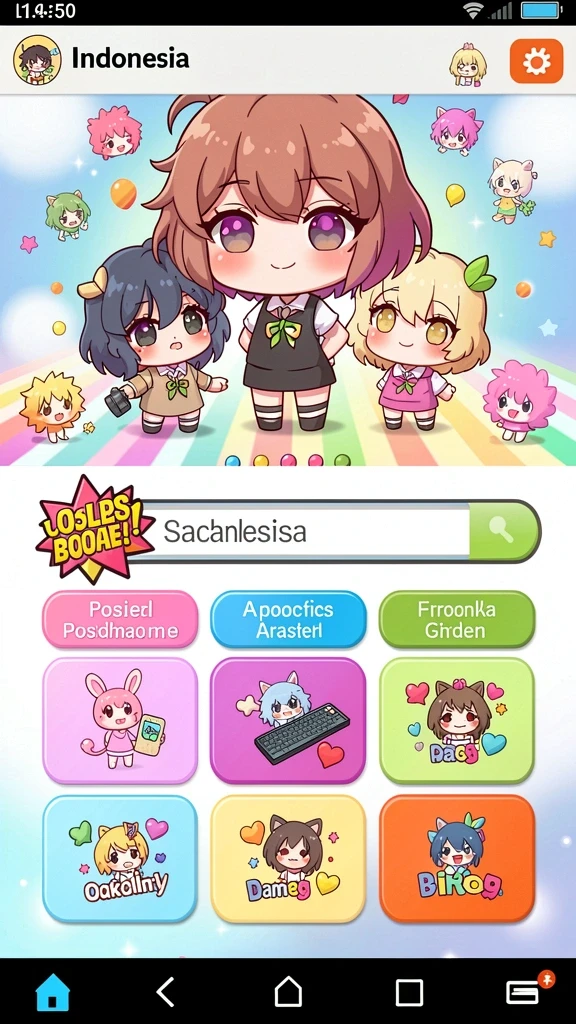Tap the blue home icon in bottom bar
Viewport: 576px width, 1024px height.
pos(53,993)
